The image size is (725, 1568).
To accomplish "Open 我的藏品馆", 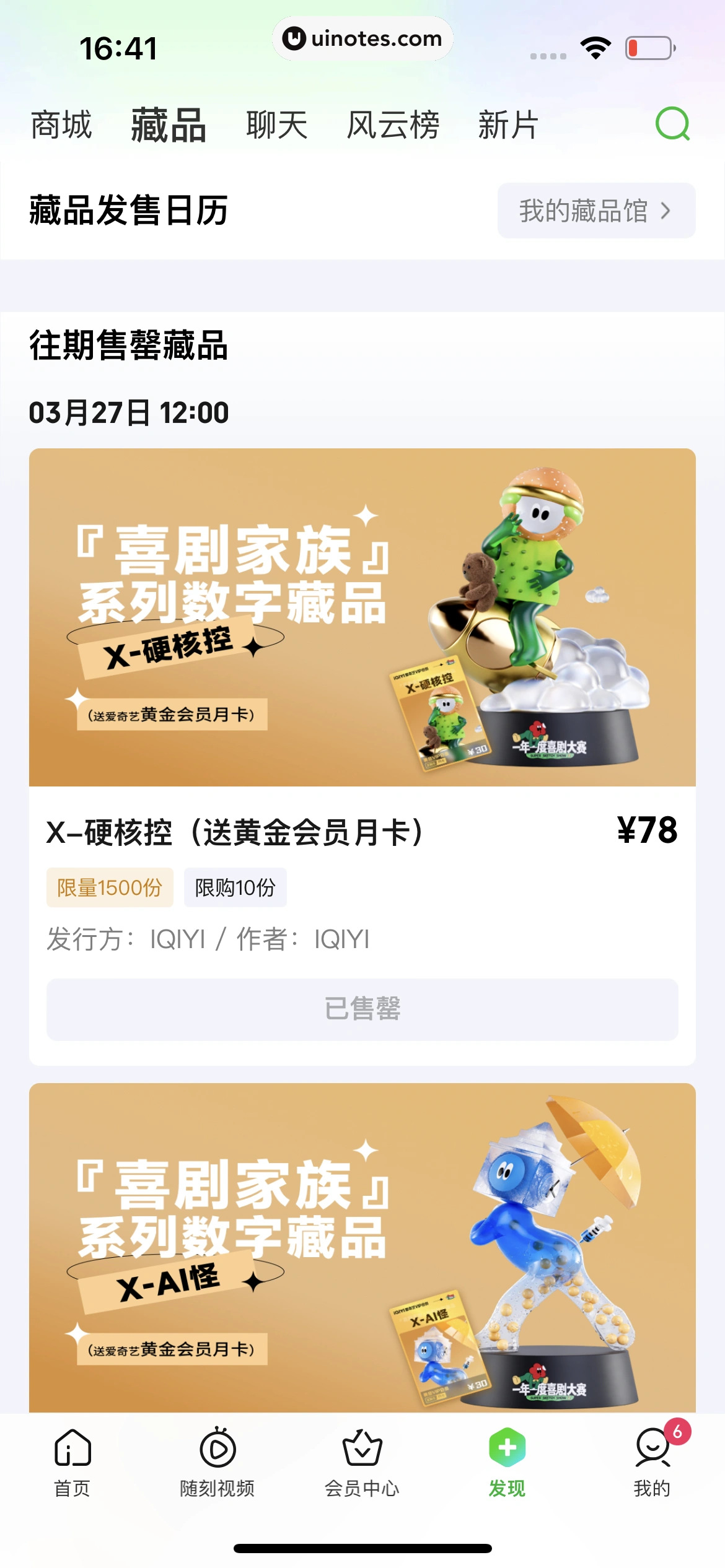I will point(595,211).
